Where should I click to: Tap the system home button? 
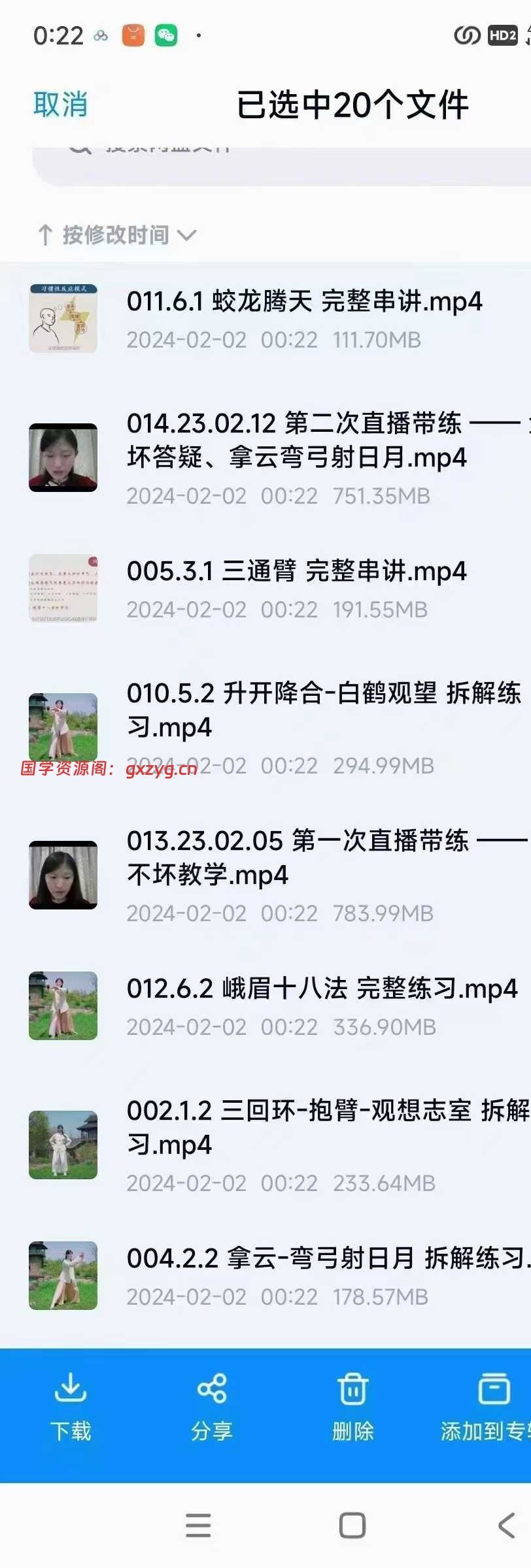pos(352,1526)
